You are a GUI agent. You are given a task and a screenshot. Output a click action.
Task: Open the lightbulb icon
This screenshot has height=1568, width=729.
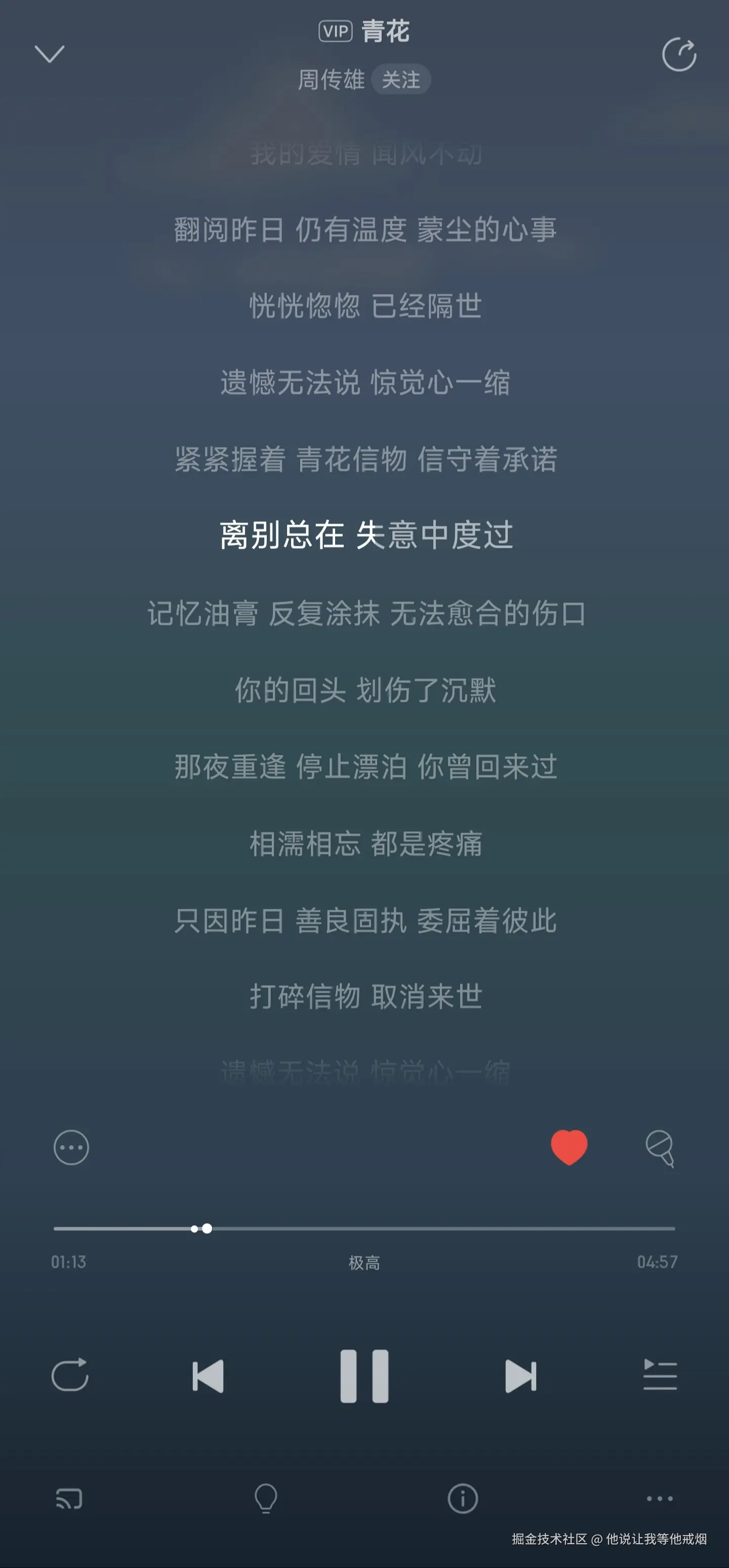(266, 1498)
